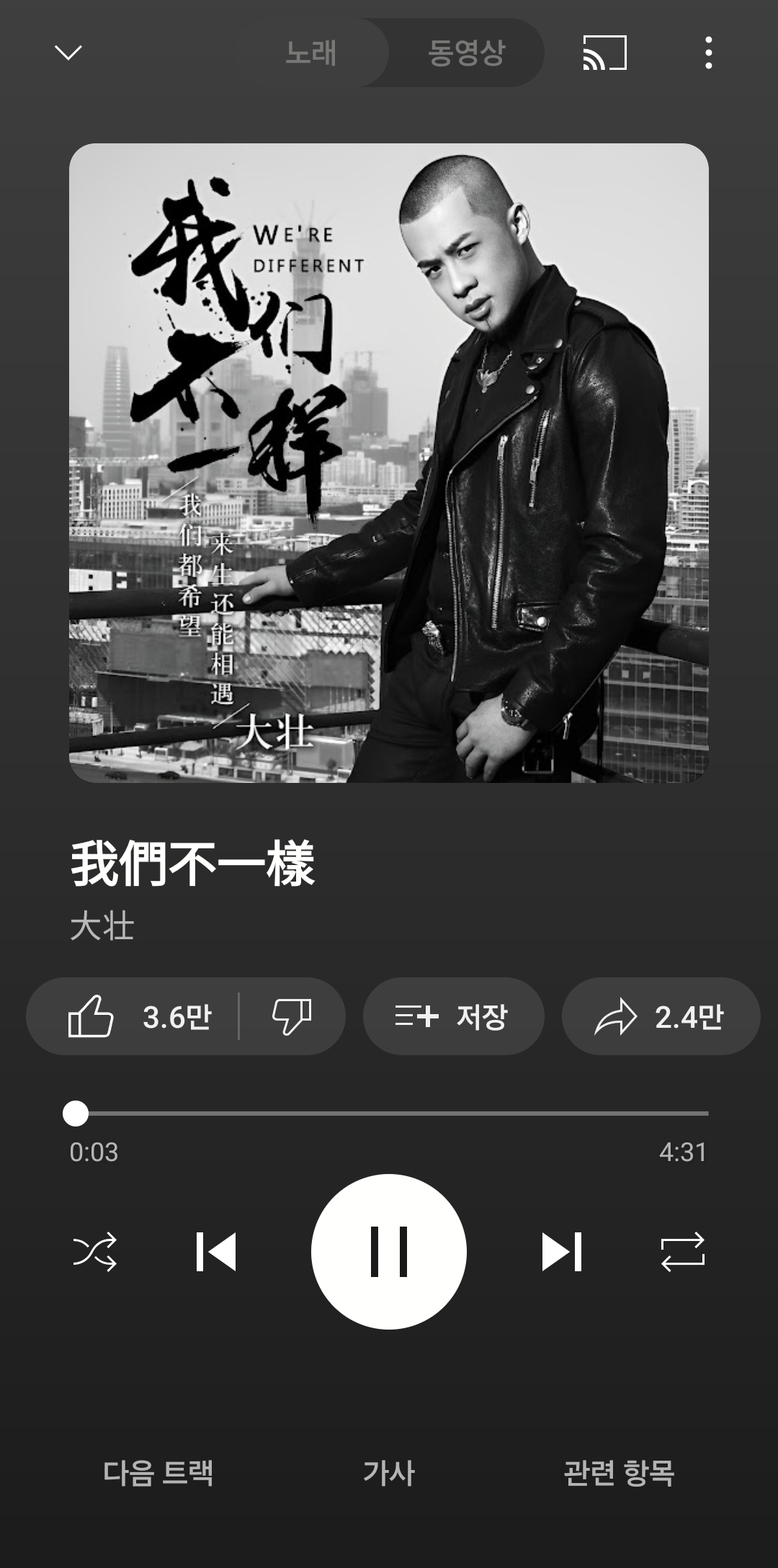Pause the current song
The width and height of the screenshot is (778, 1568).
coord(389,1252)
